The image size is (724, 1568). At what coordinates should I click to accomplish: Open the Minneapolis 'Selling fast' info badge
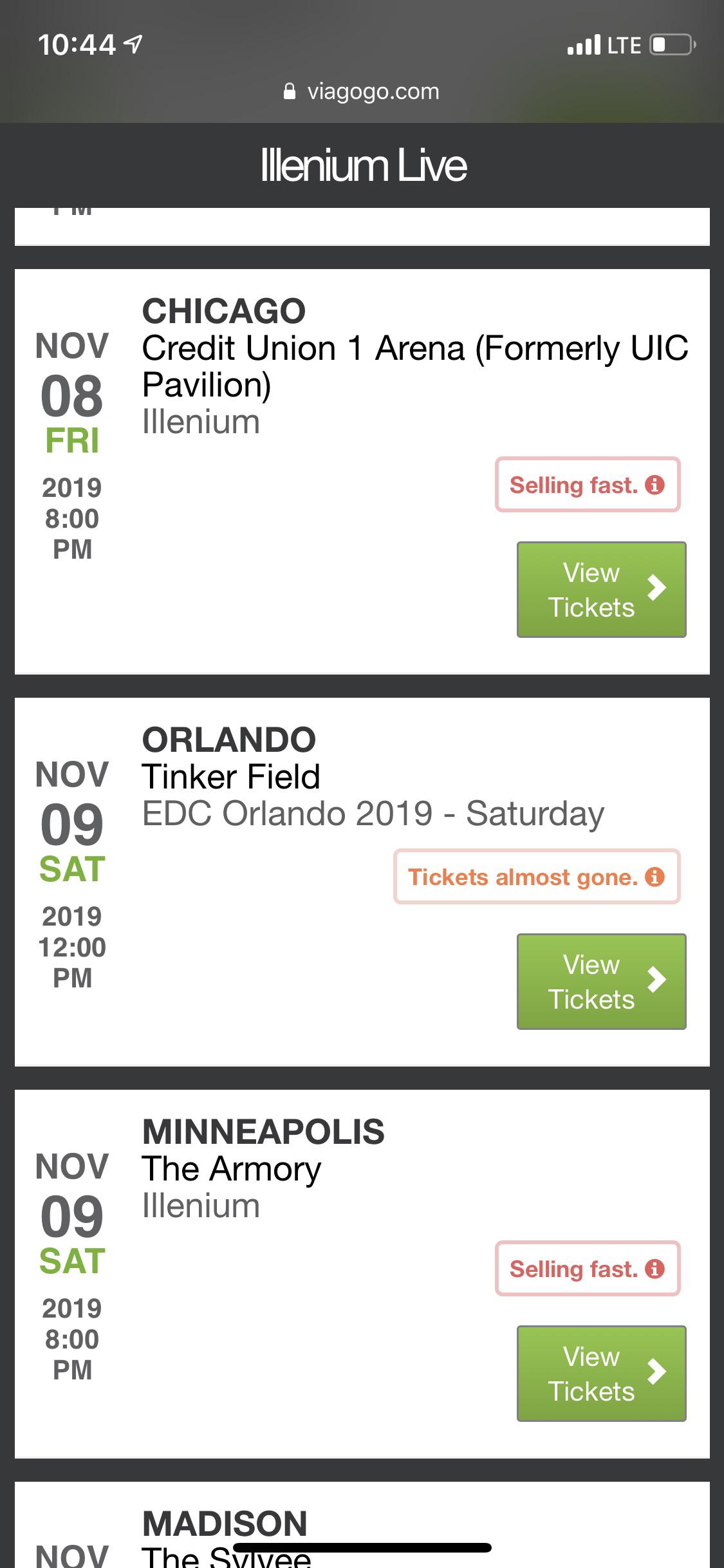click(x=587, y=1269)
